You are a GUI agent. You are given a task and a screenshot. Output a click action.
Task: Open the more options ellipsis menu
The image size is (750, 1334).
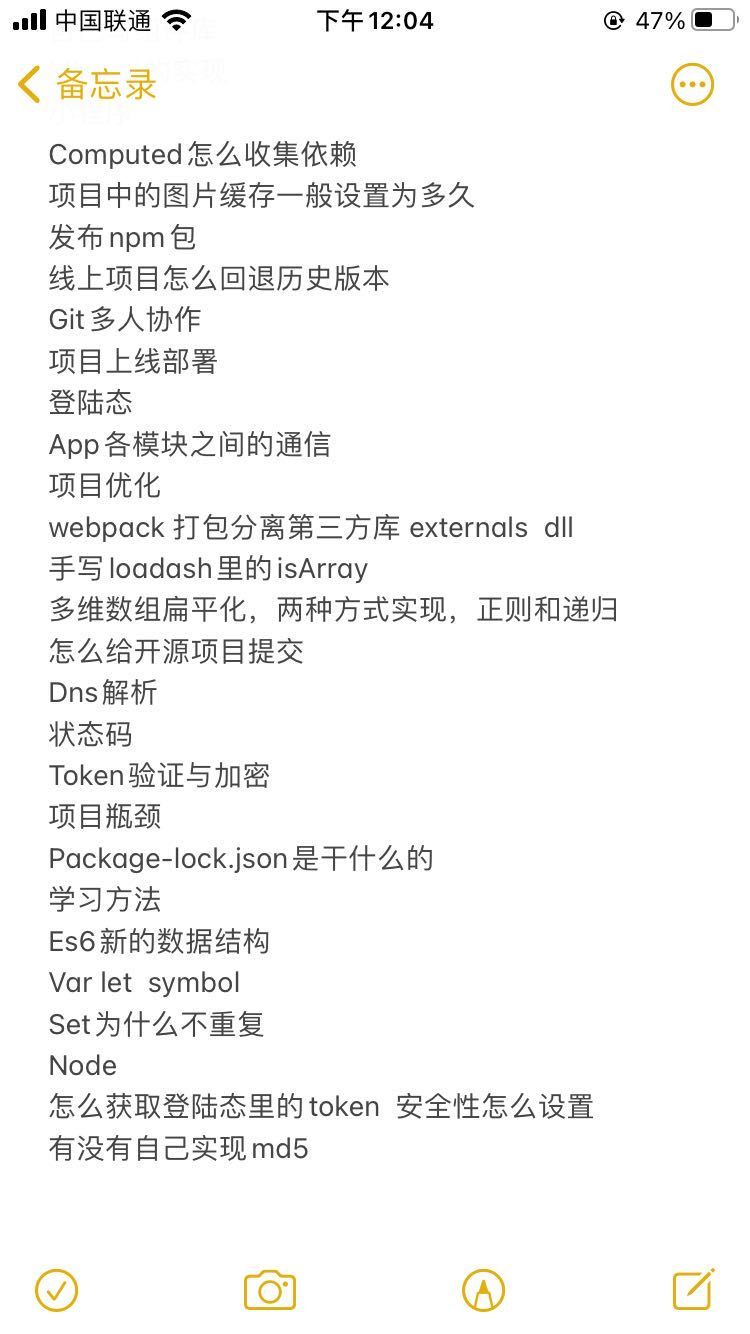[x=692, y=85]
